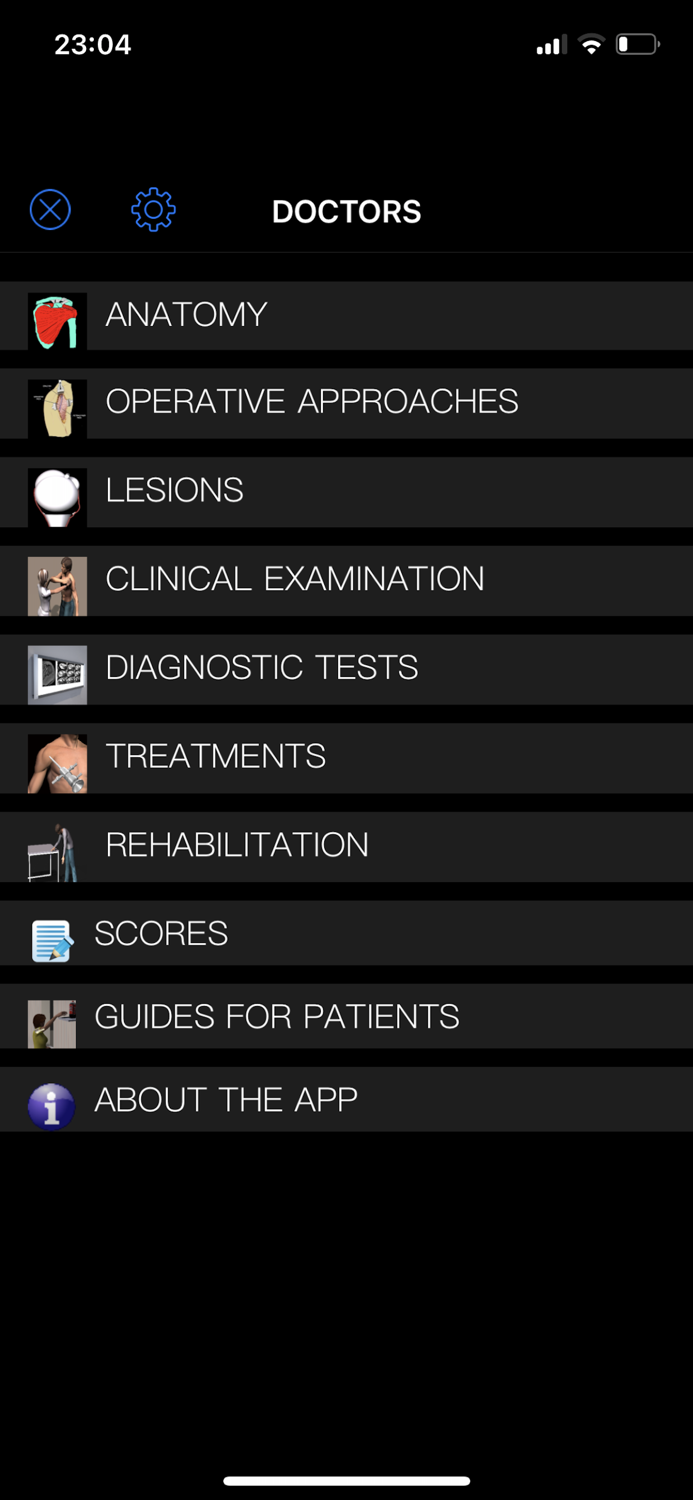Close the Doctors menu with the X icon

point(50,210)
